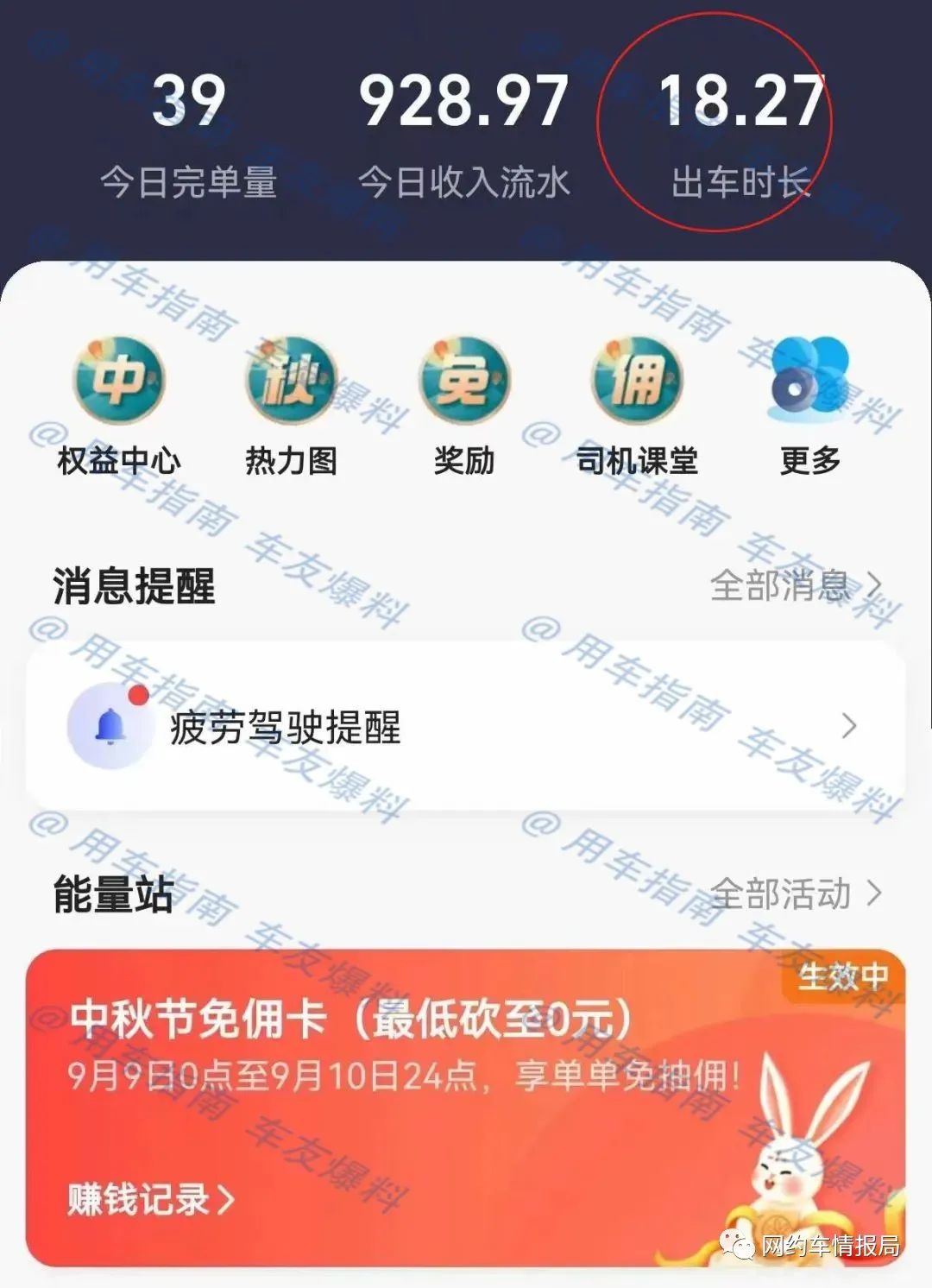Screen dimensions: 932x1288
Task: Click the bell icon beside 疲劳驾驶提醒
Action: pyautogui.click(x=110, y=725)
